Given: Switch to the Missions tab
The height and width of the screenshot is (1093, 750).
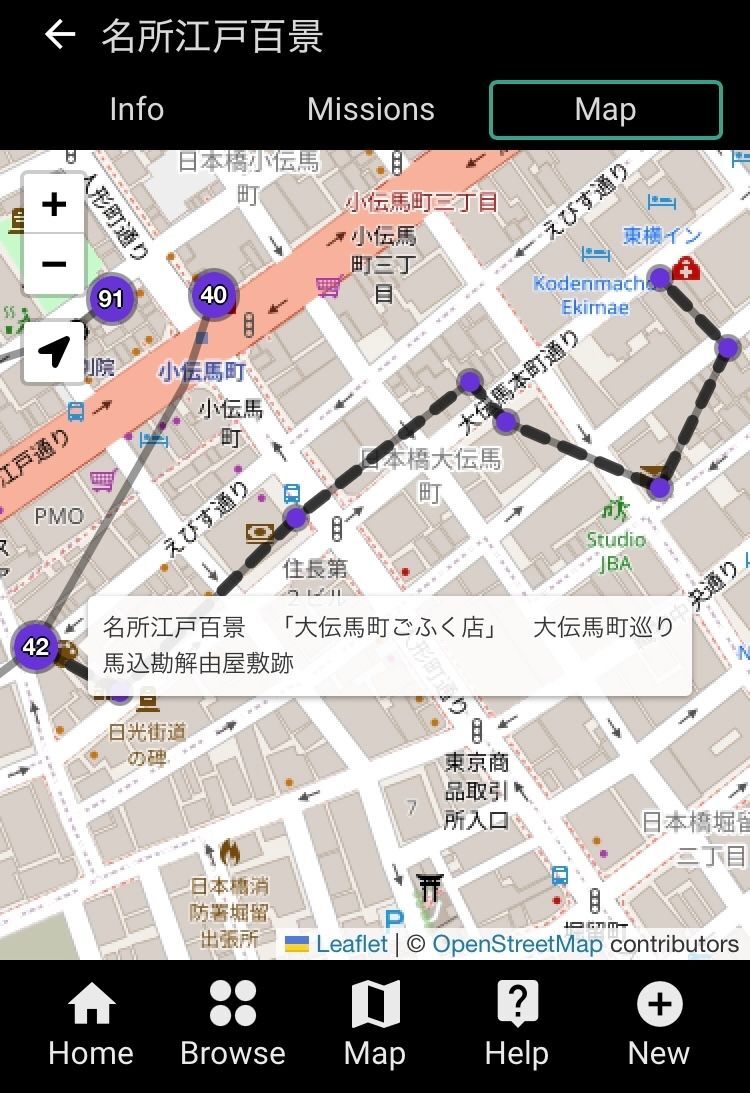Looking at the screenshot, I should [371, 109].
